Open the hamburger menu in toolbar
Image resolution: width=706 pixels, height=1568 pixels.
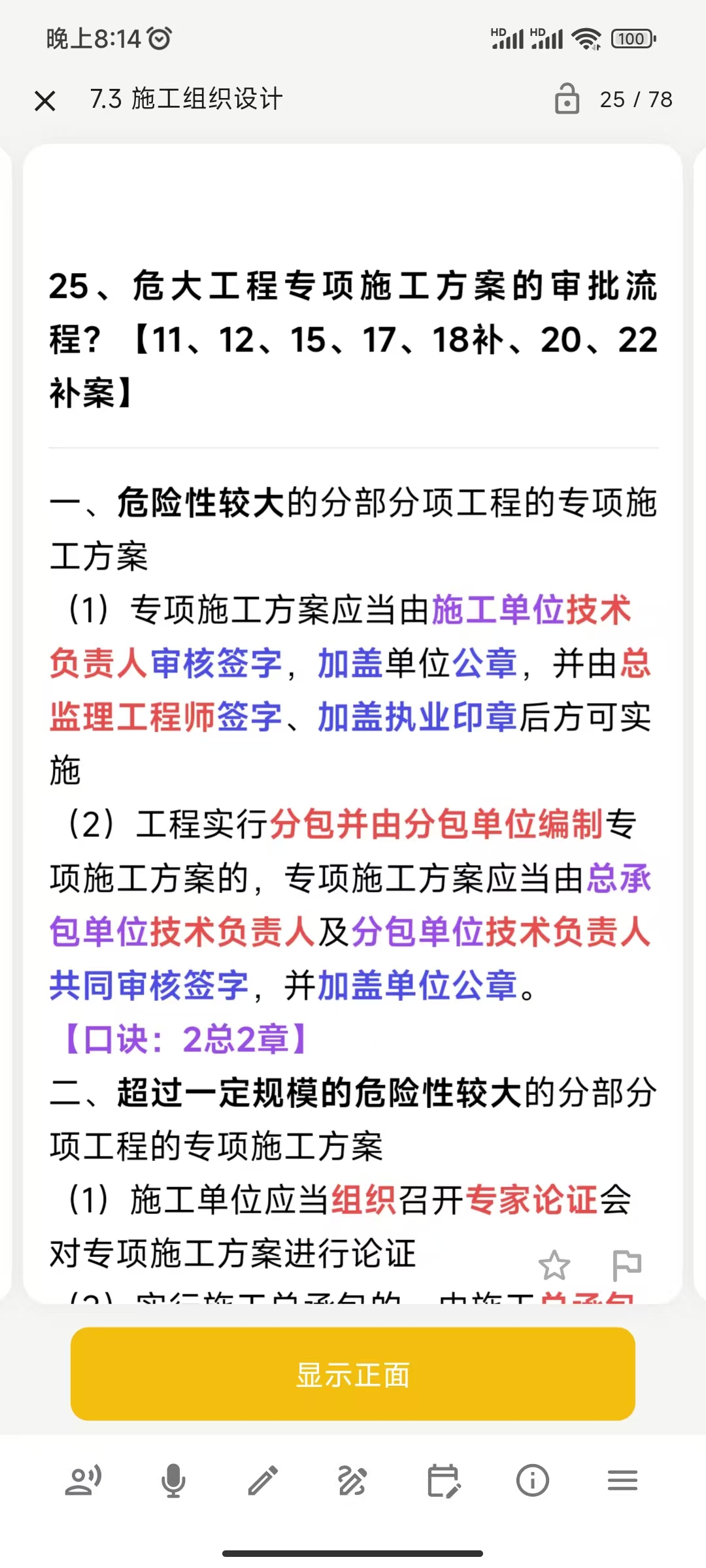pyautogui.click(x=622, y=1481)
